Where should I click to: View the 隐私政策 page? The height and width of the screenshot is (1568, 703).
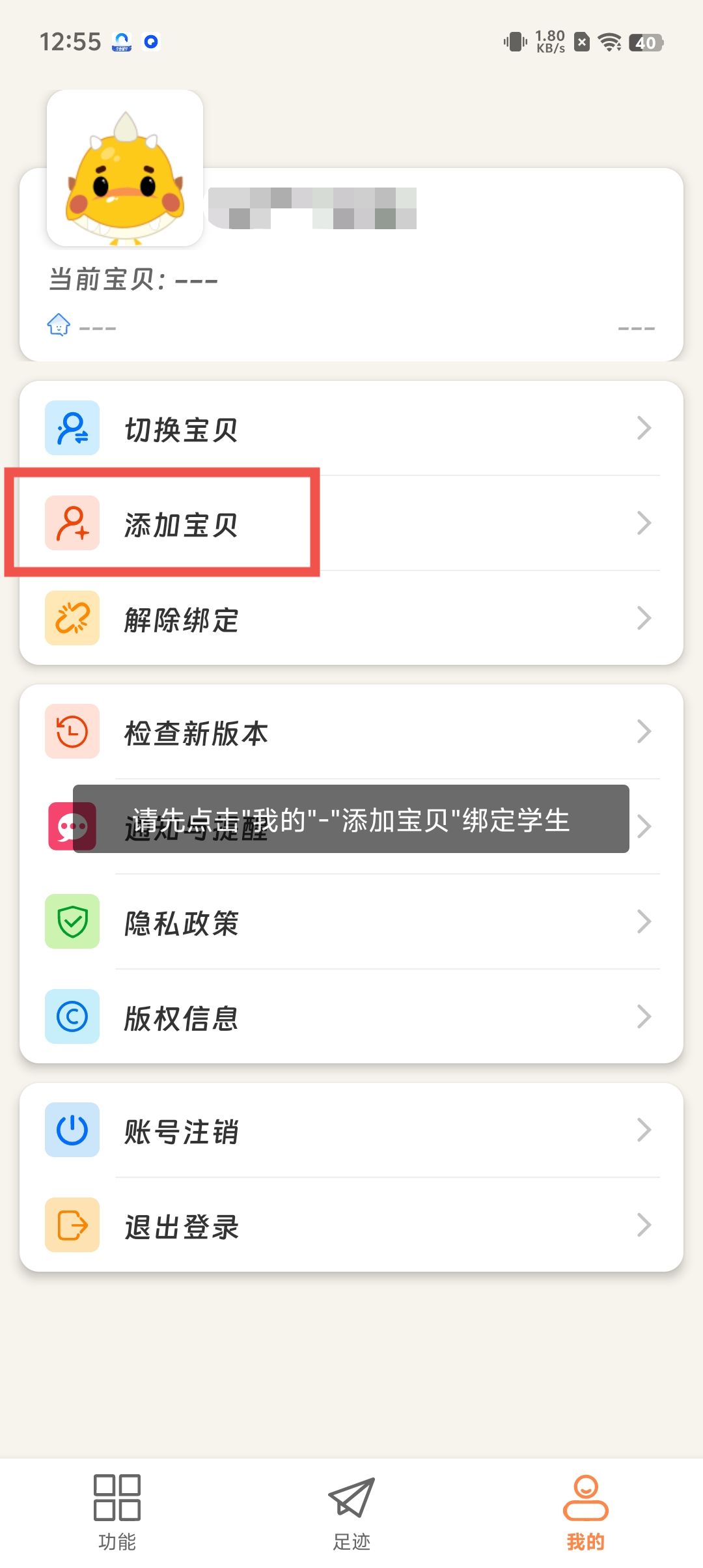click(351, 922)
